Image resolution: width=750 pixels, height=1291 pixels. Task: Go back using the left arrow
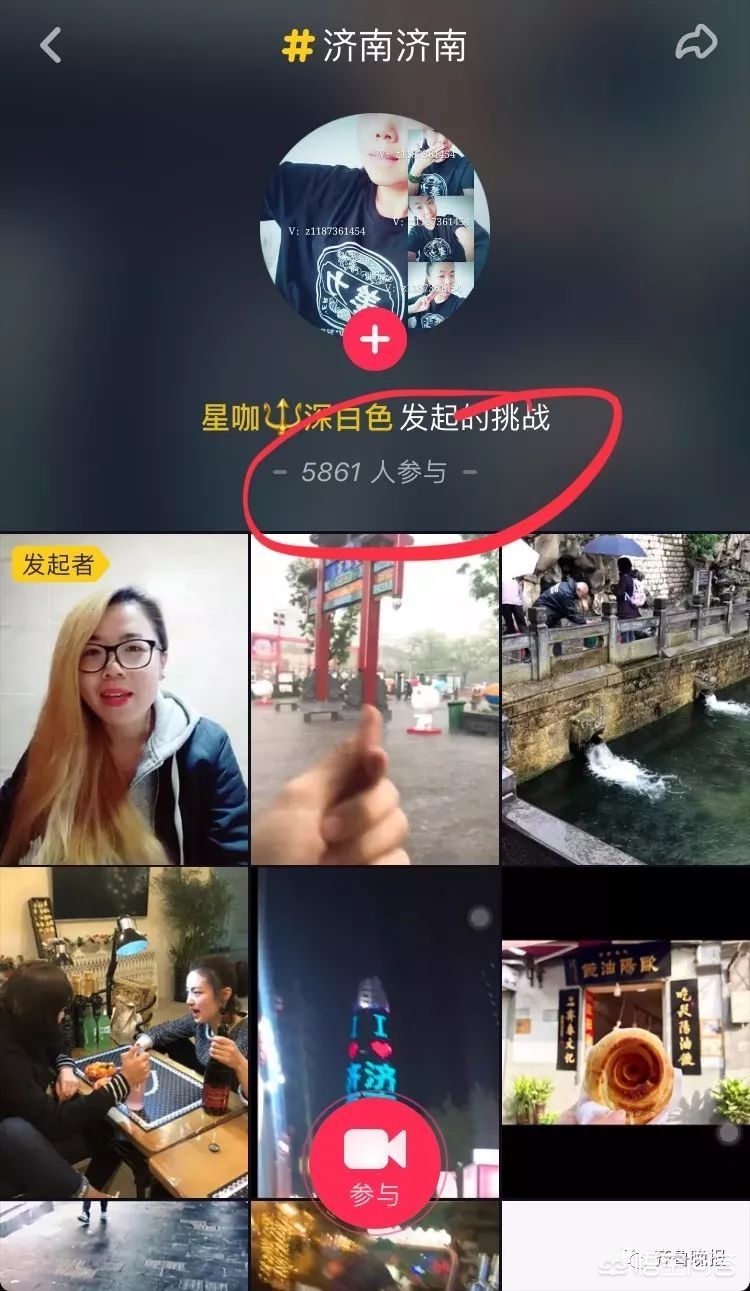point(48,45)
